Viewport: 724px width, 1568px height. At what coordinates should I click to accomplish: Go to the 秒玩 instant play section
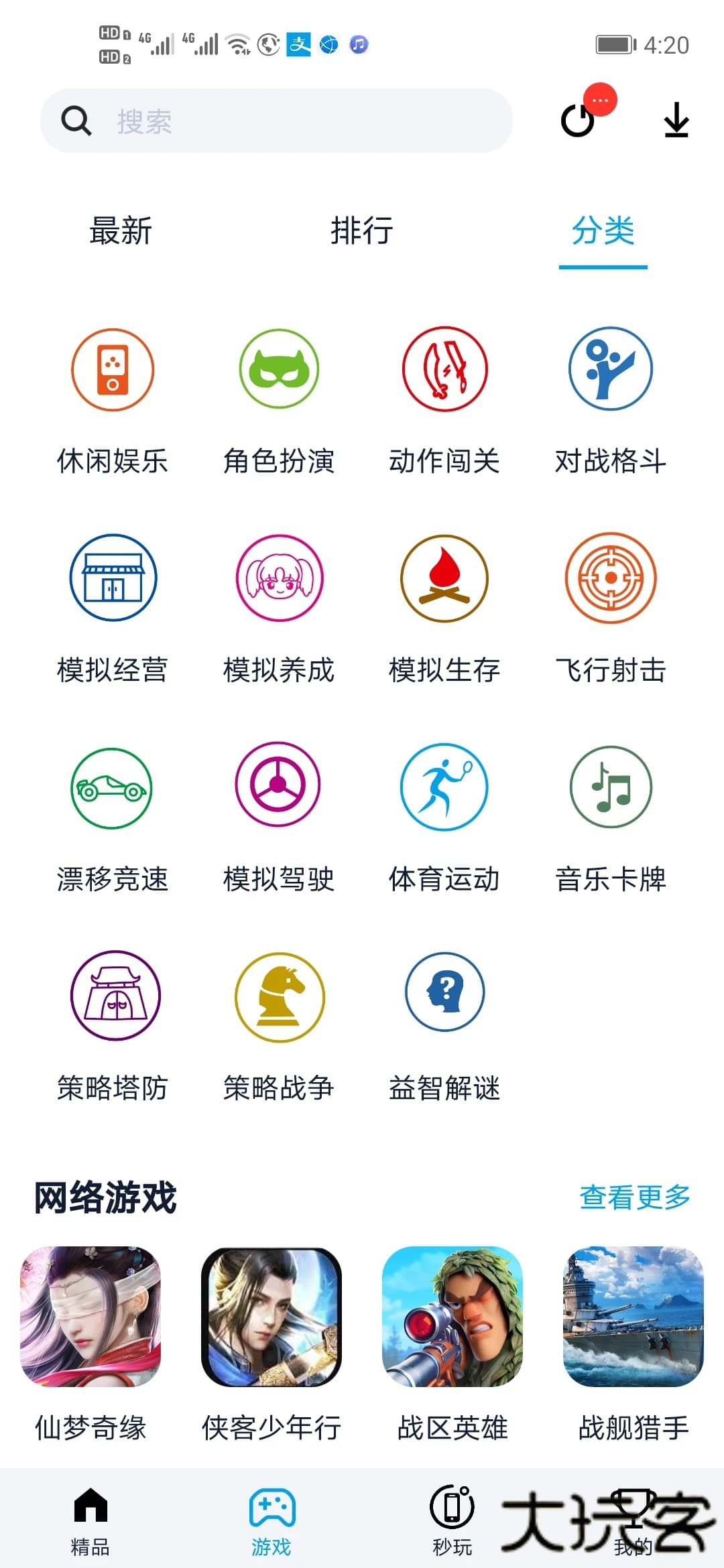[451, 1518]
